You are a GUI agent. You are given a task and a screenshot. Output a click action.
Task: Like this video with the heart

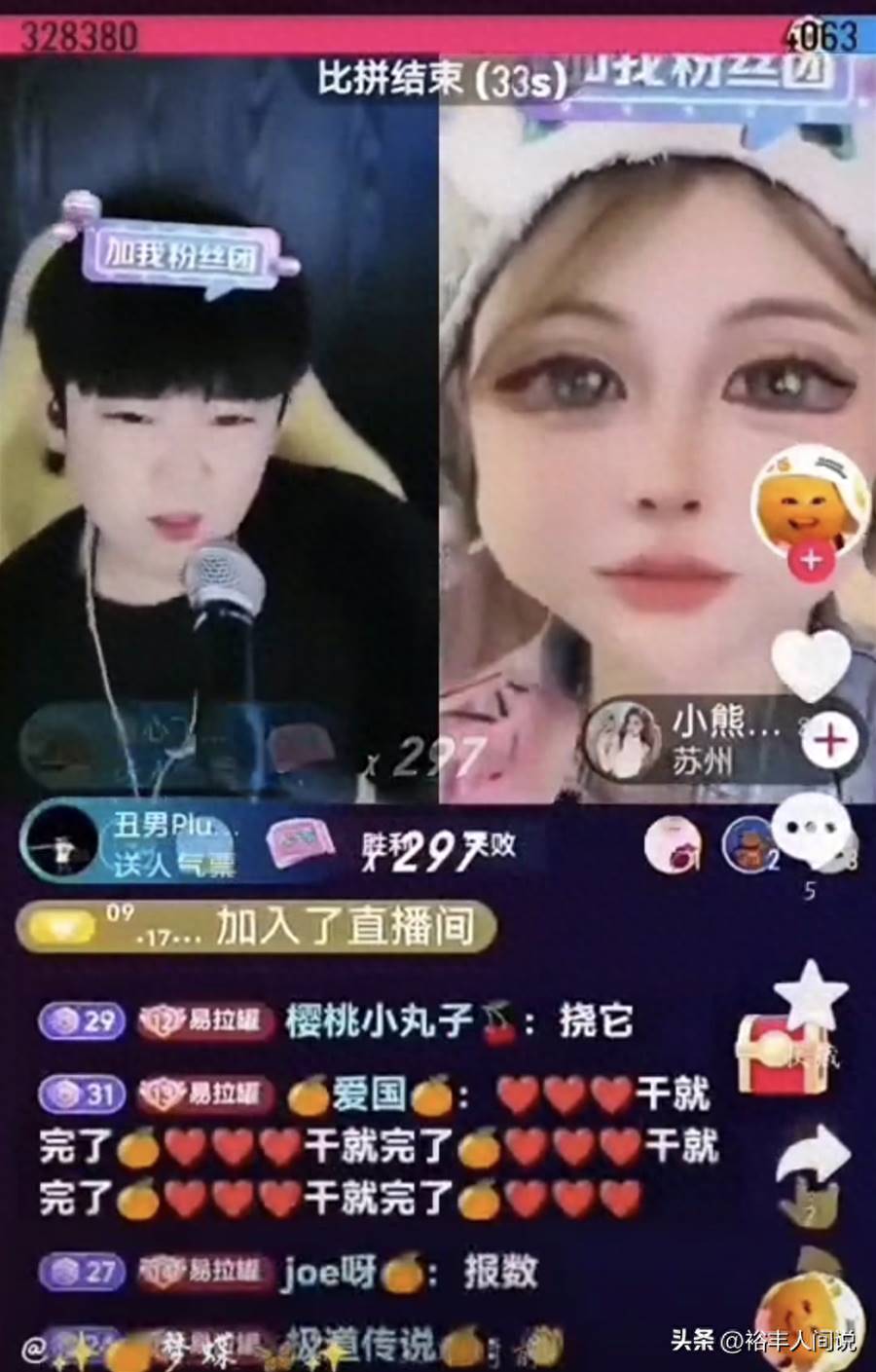[x=811, y=664]
